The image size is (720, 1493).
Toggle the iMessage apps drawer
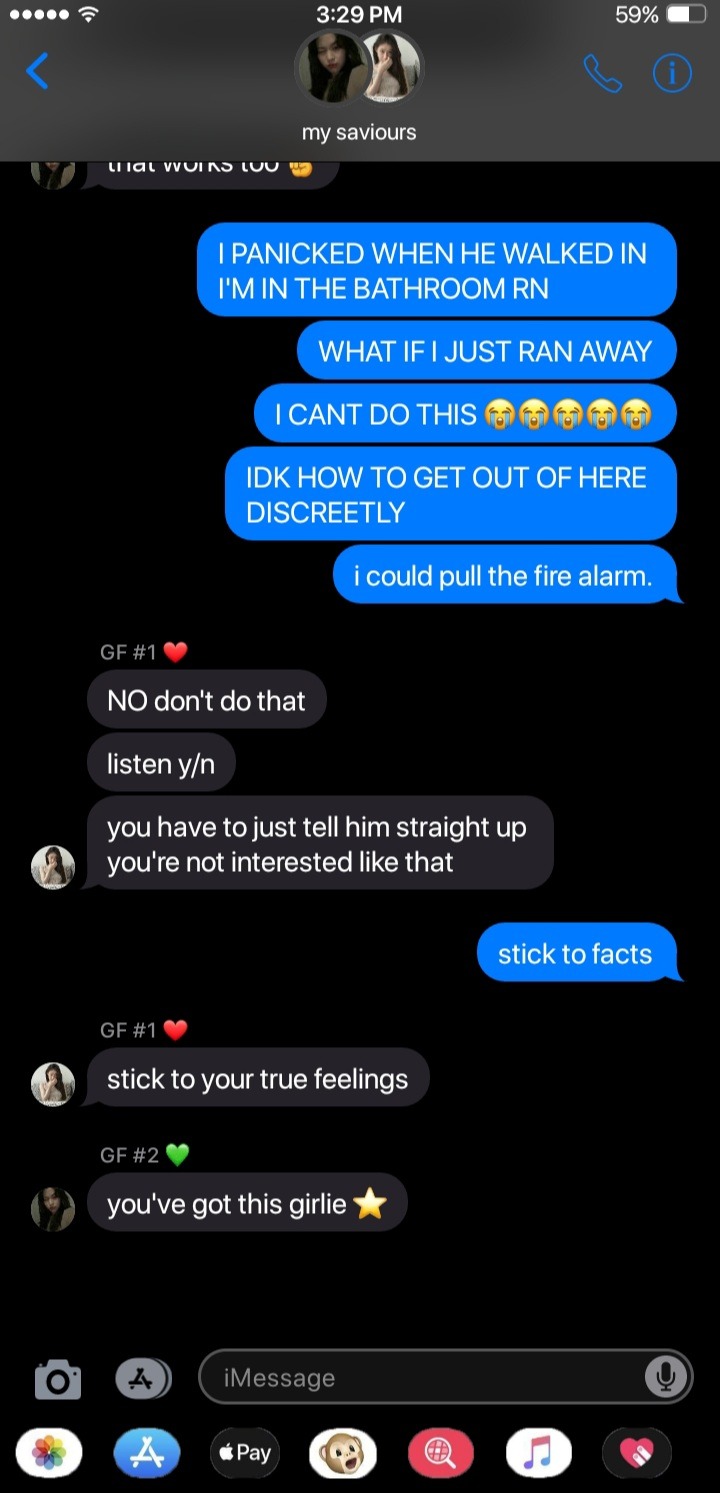tap(143, 1379)
